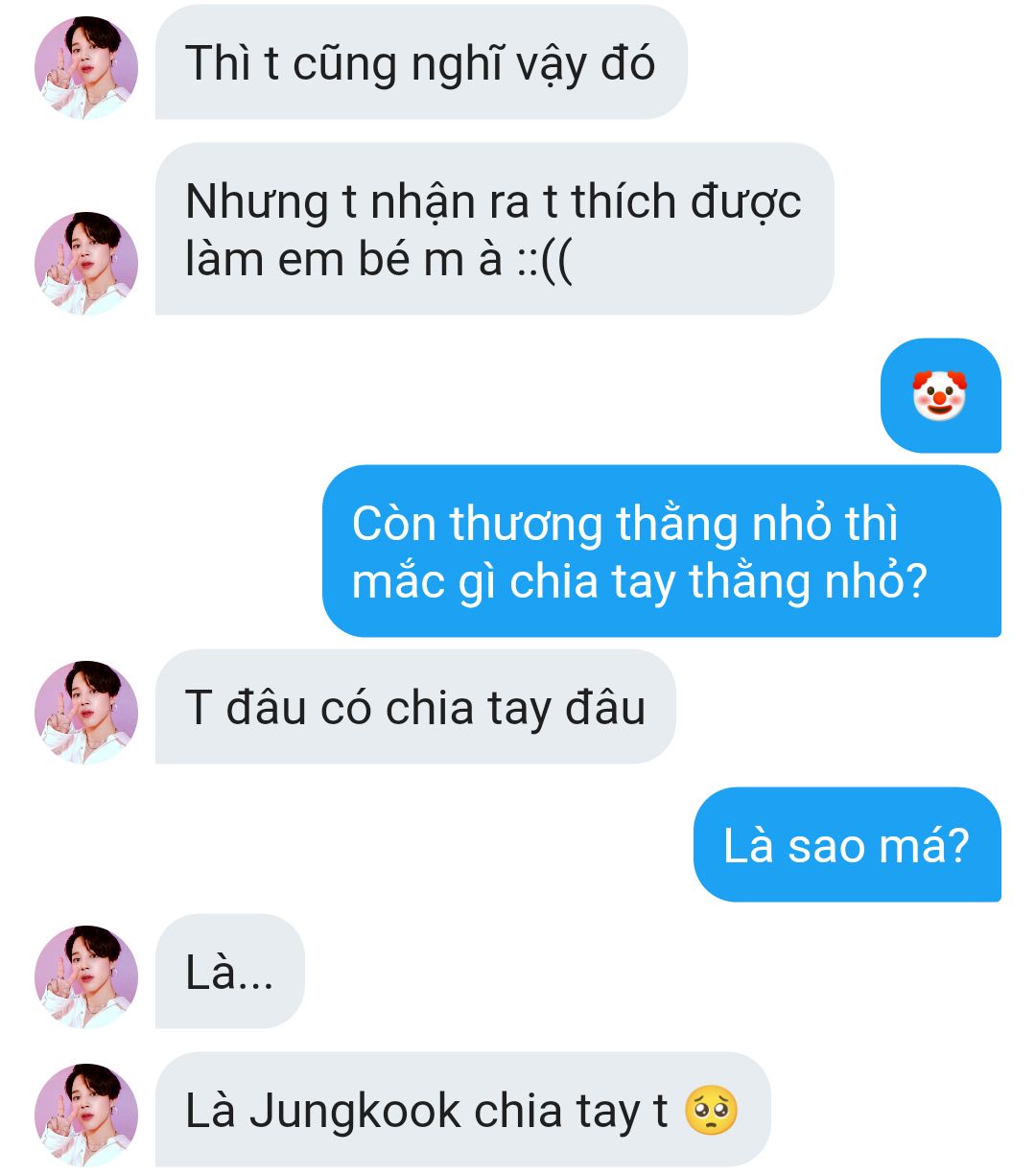View profile from avatar beside "T đâu có chia tay đâu"
Viewport: 1036px width, 1175px height.
pyautogui.click(x=86, y=713)
